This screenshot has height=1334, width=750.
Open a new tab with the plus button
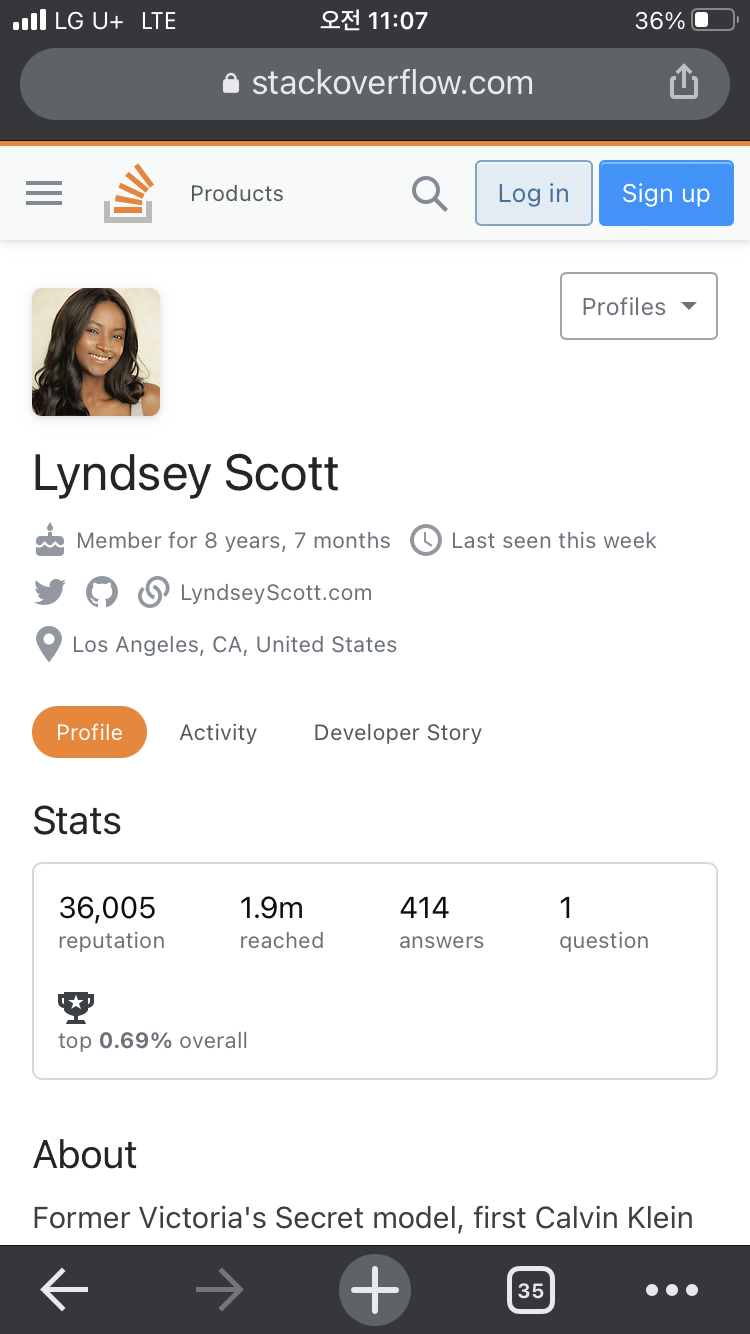point(375,1290)
